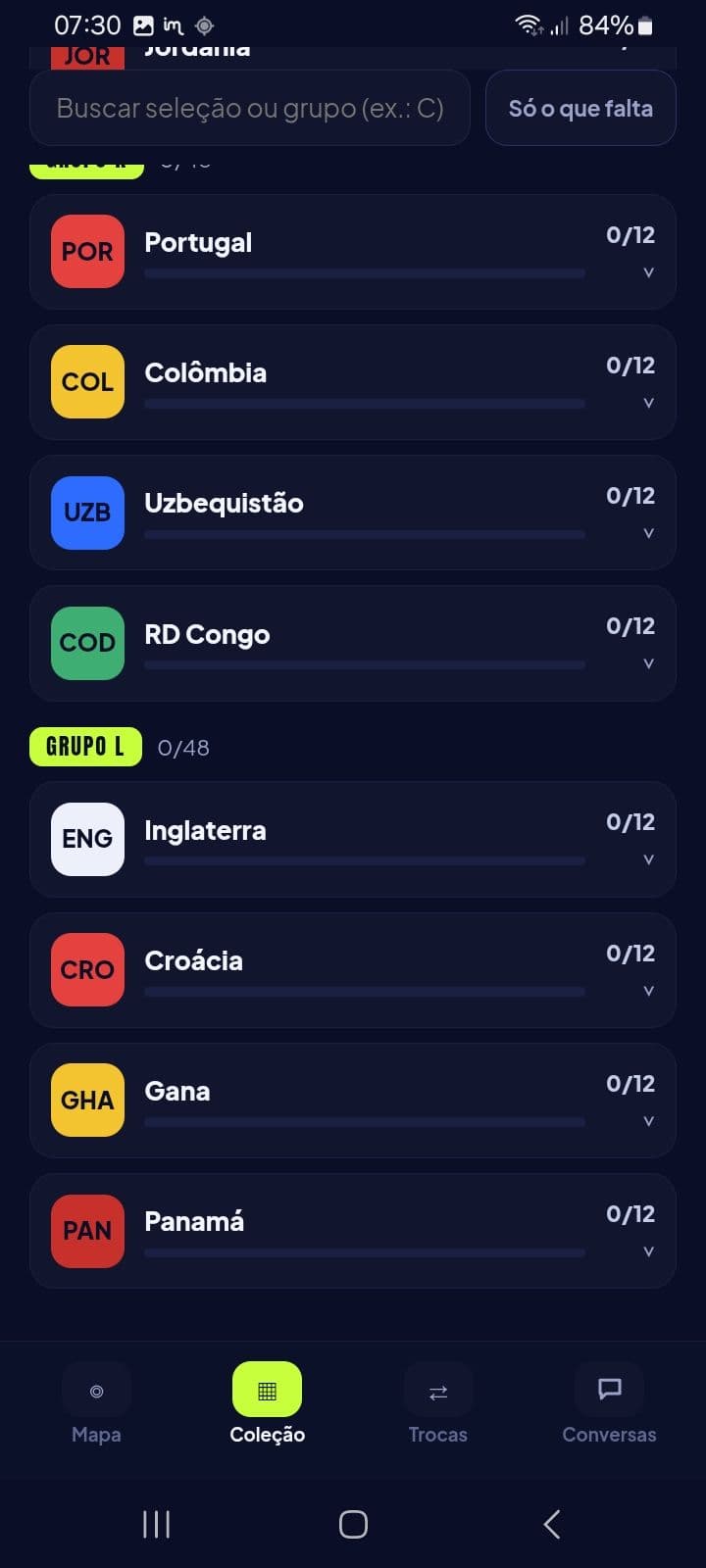
Task: Expand Inglaterra in Grupo L
Action: tap(353, 840)
